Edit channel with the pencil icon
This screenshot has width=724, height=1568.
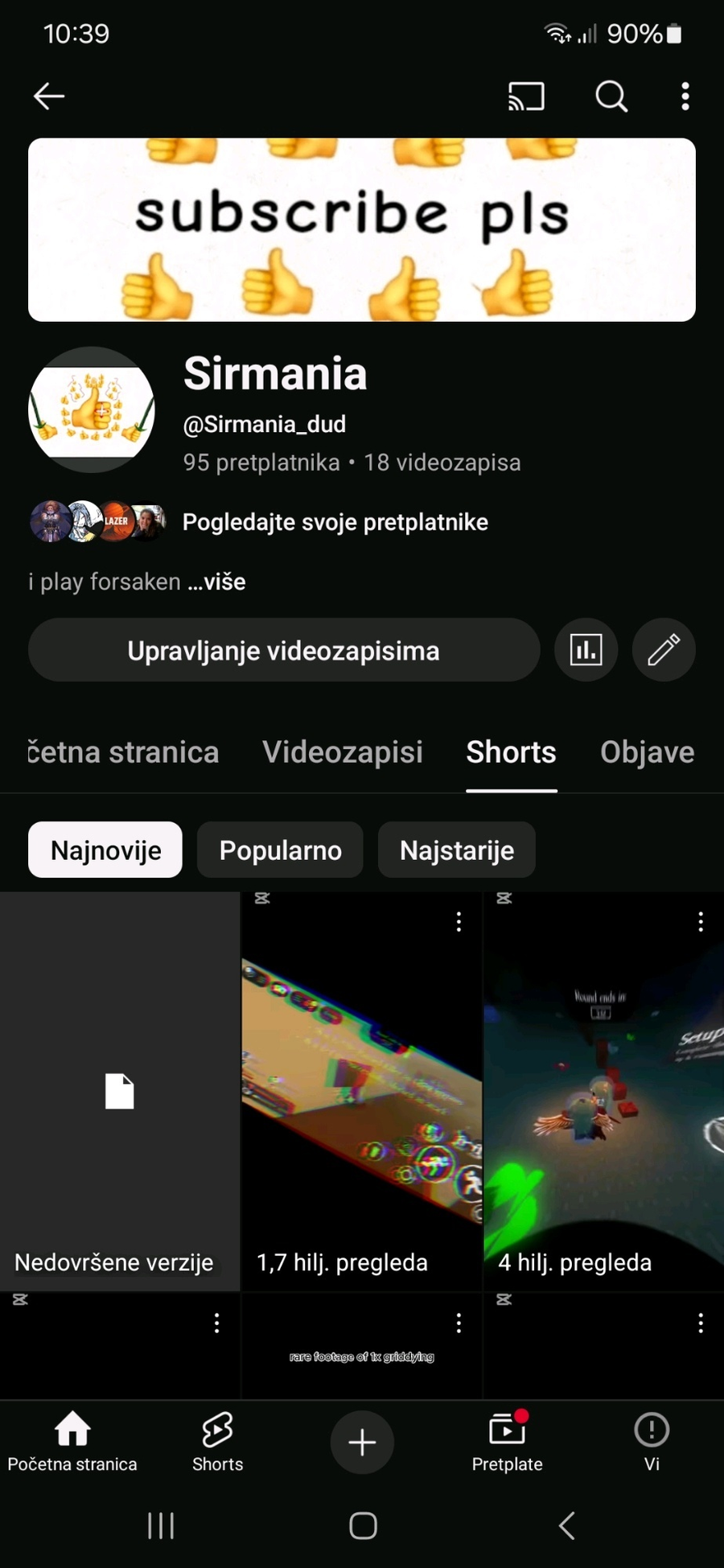point(664,650)
